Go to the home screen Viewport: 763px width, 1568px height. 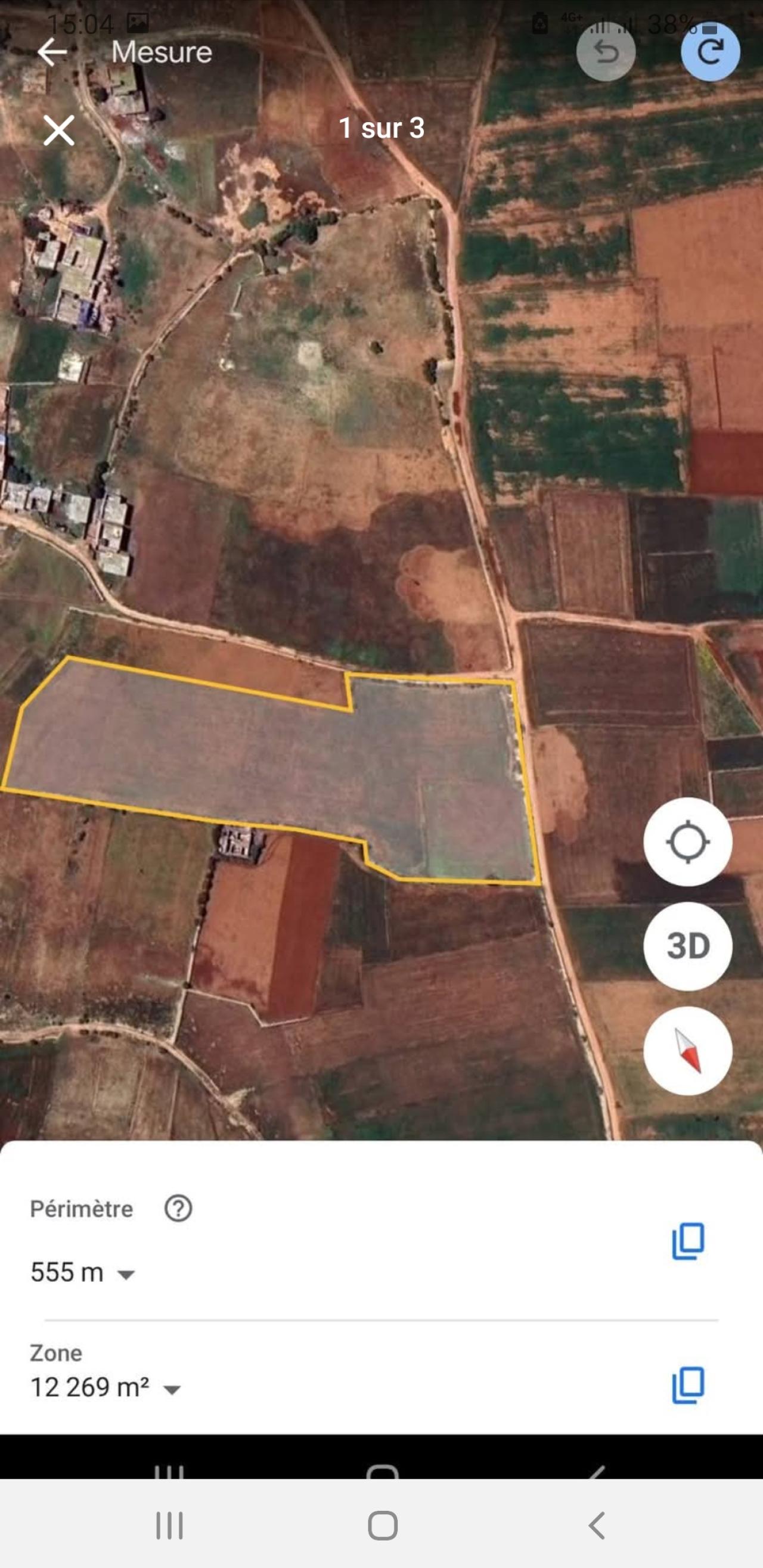[383, 1526]
